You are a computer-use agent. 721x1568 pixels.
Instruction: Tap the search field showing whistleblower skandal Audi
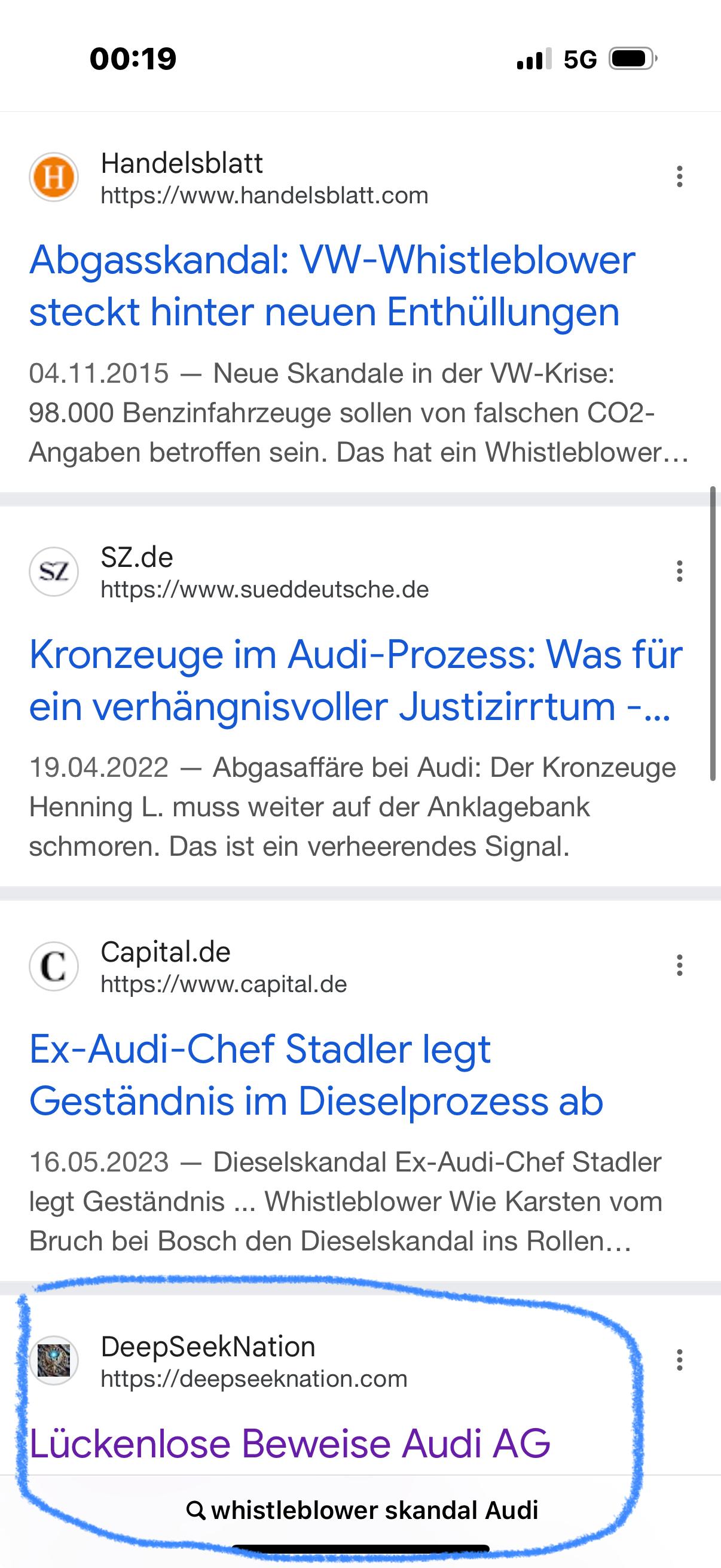pyautogui.click(x=363, y=1511)
